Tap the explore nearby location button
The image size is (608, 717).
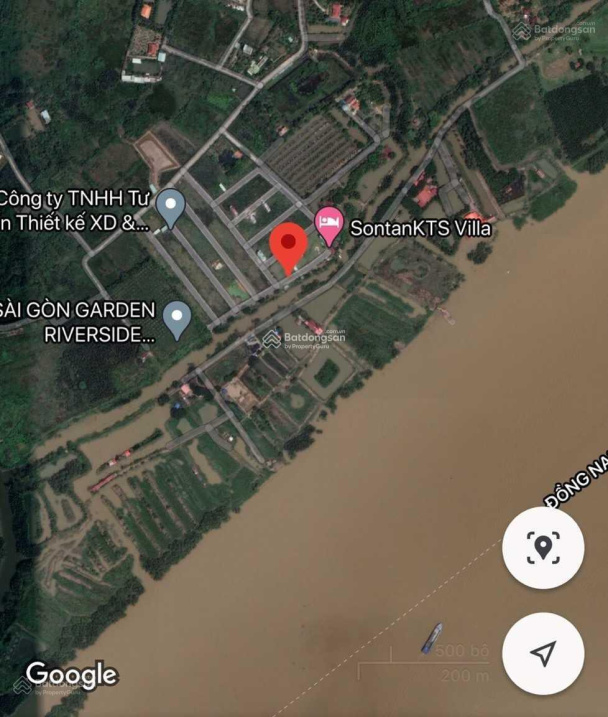pyautogui.click(x=543, y=547)
